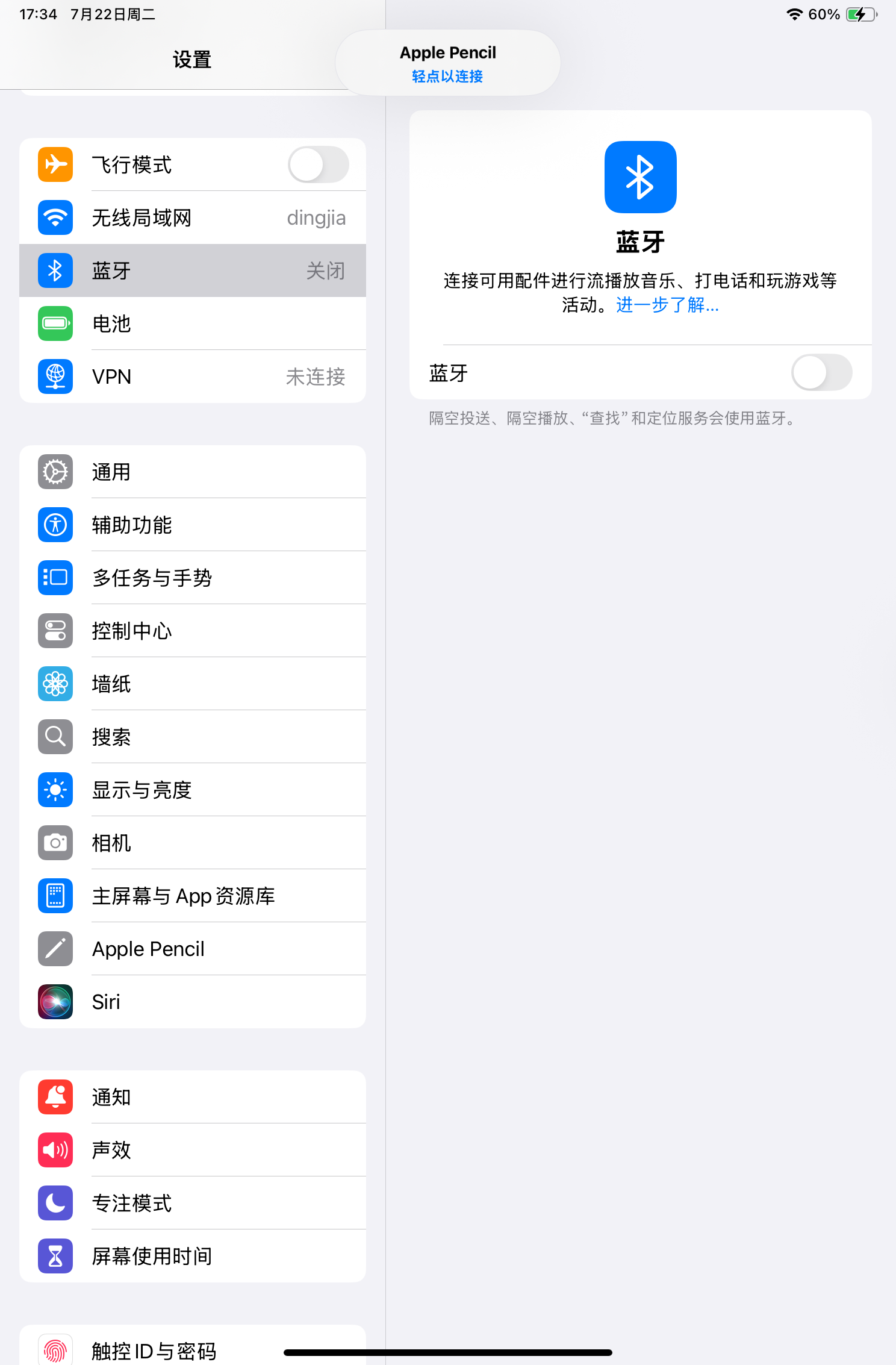This screenshot has width=896, height=1365.
Task: Open 搜索 settings row
Action: pyautogui.click(x=193, y=737)
